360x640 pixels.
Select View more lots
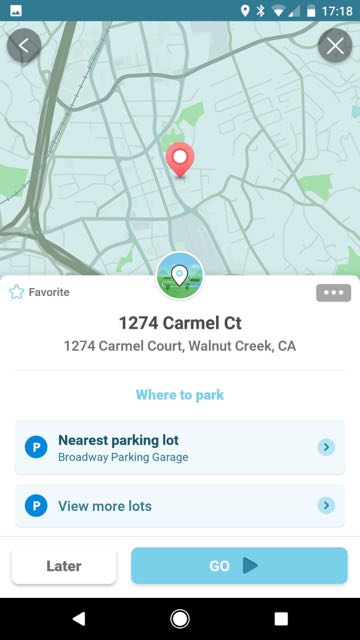point(180,506)
